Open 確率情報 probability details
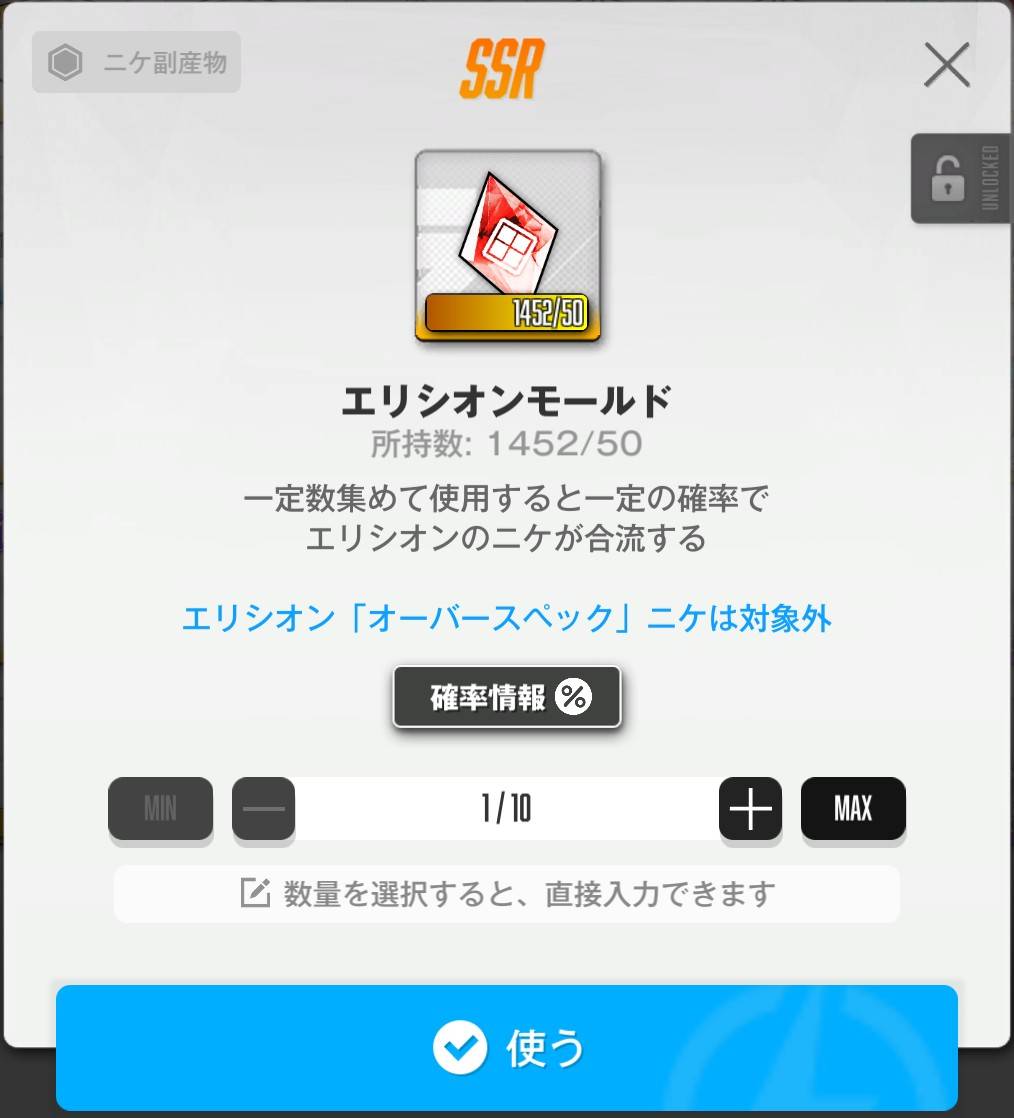The height and width of the screenshot is (1118, 1014). [507, 697]
